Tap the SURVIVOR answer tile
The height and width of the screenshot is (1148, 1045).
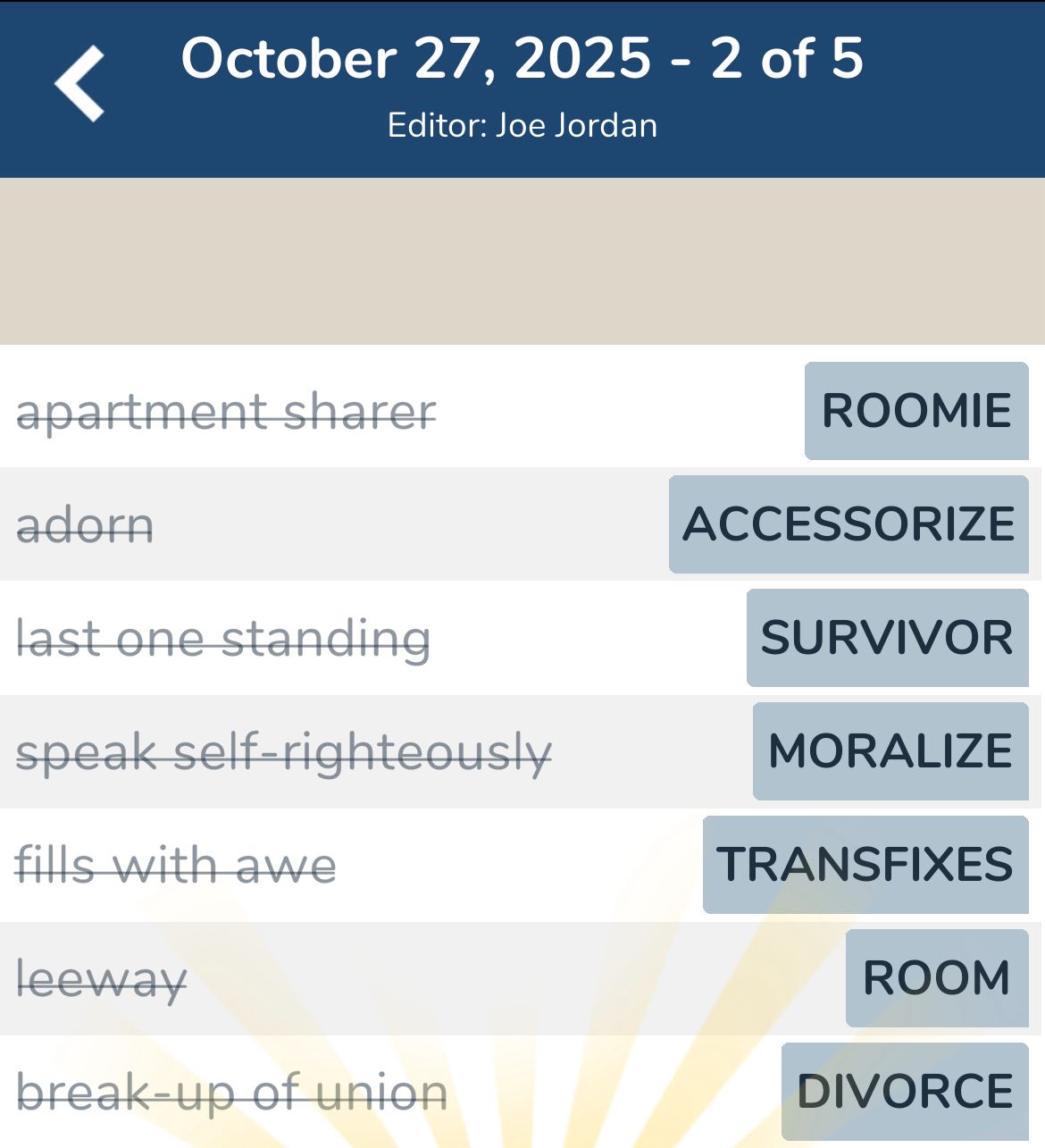coord(887,638)
